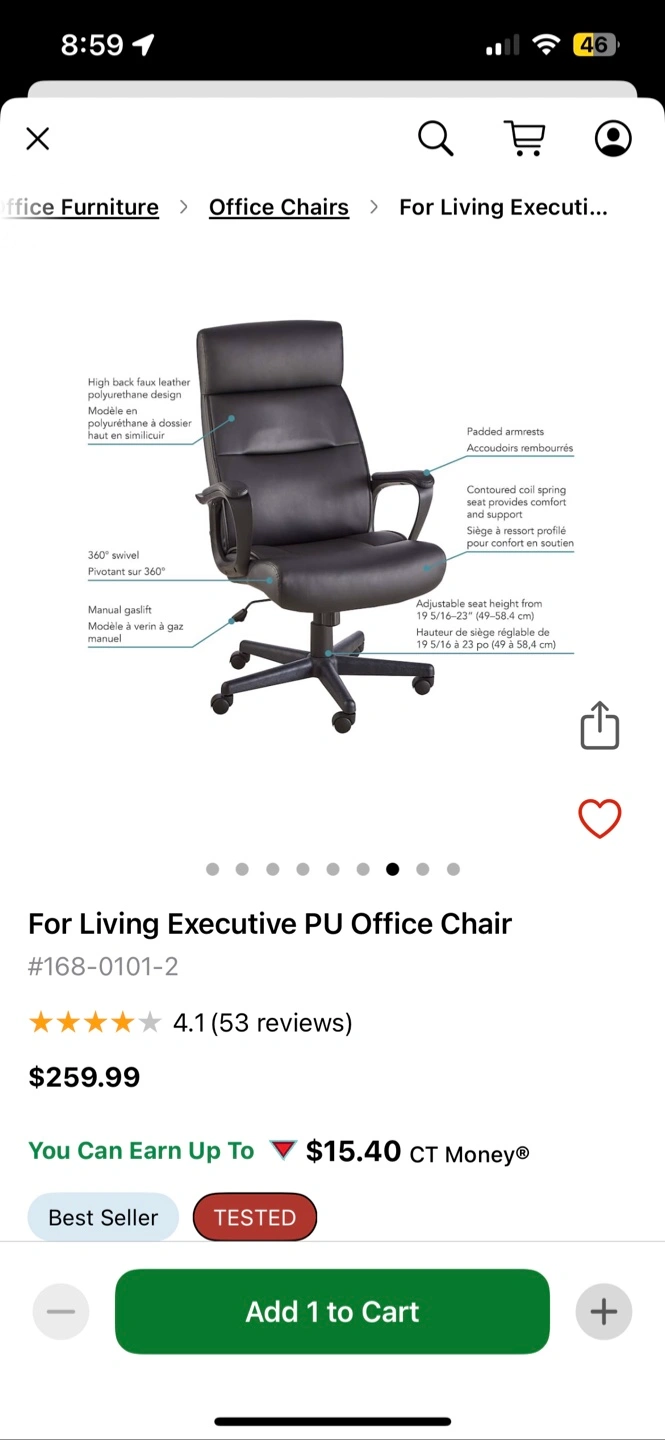Open the 53 reviews rating
Screen dimensions: 665x1440
[x=262, y=1022]
